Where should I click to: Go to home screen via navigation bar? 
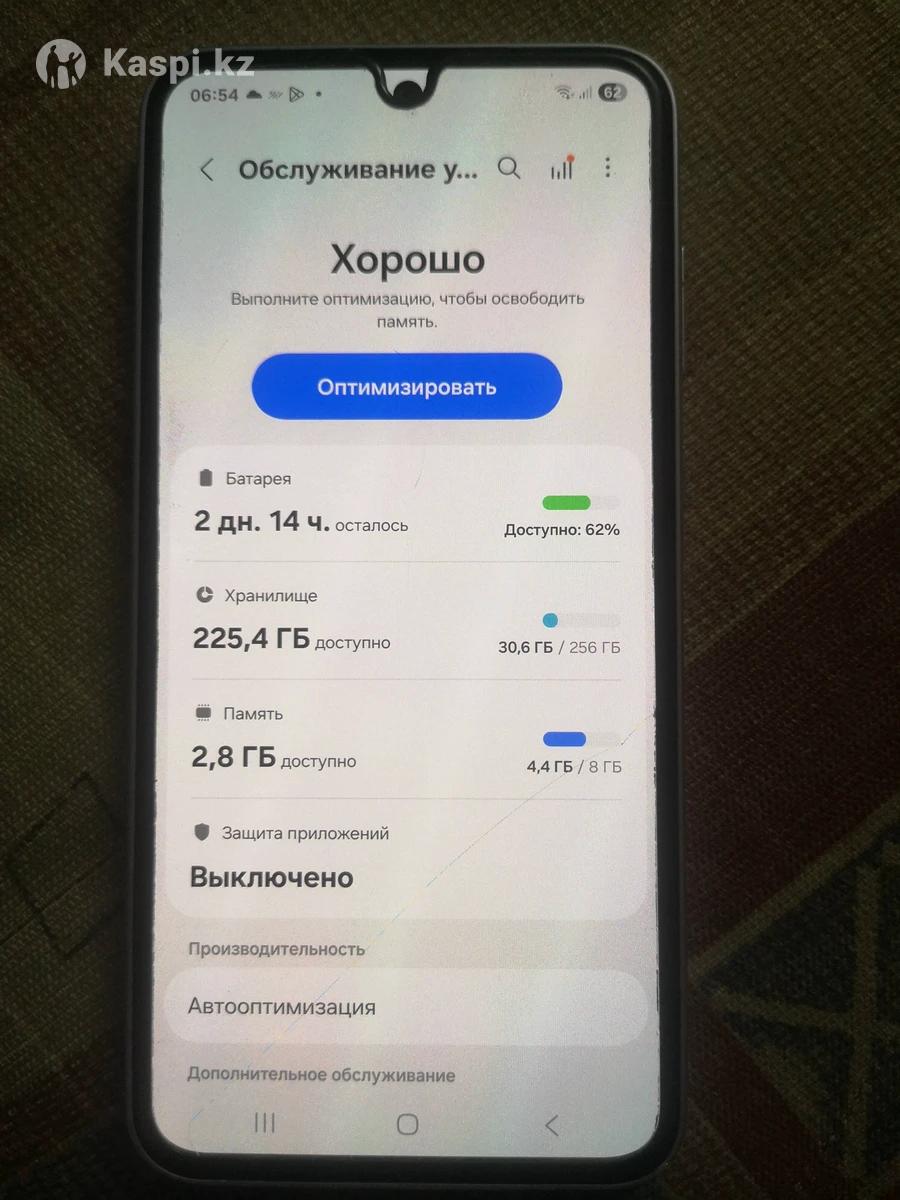pyautogui.click(x=407, y=1124)
